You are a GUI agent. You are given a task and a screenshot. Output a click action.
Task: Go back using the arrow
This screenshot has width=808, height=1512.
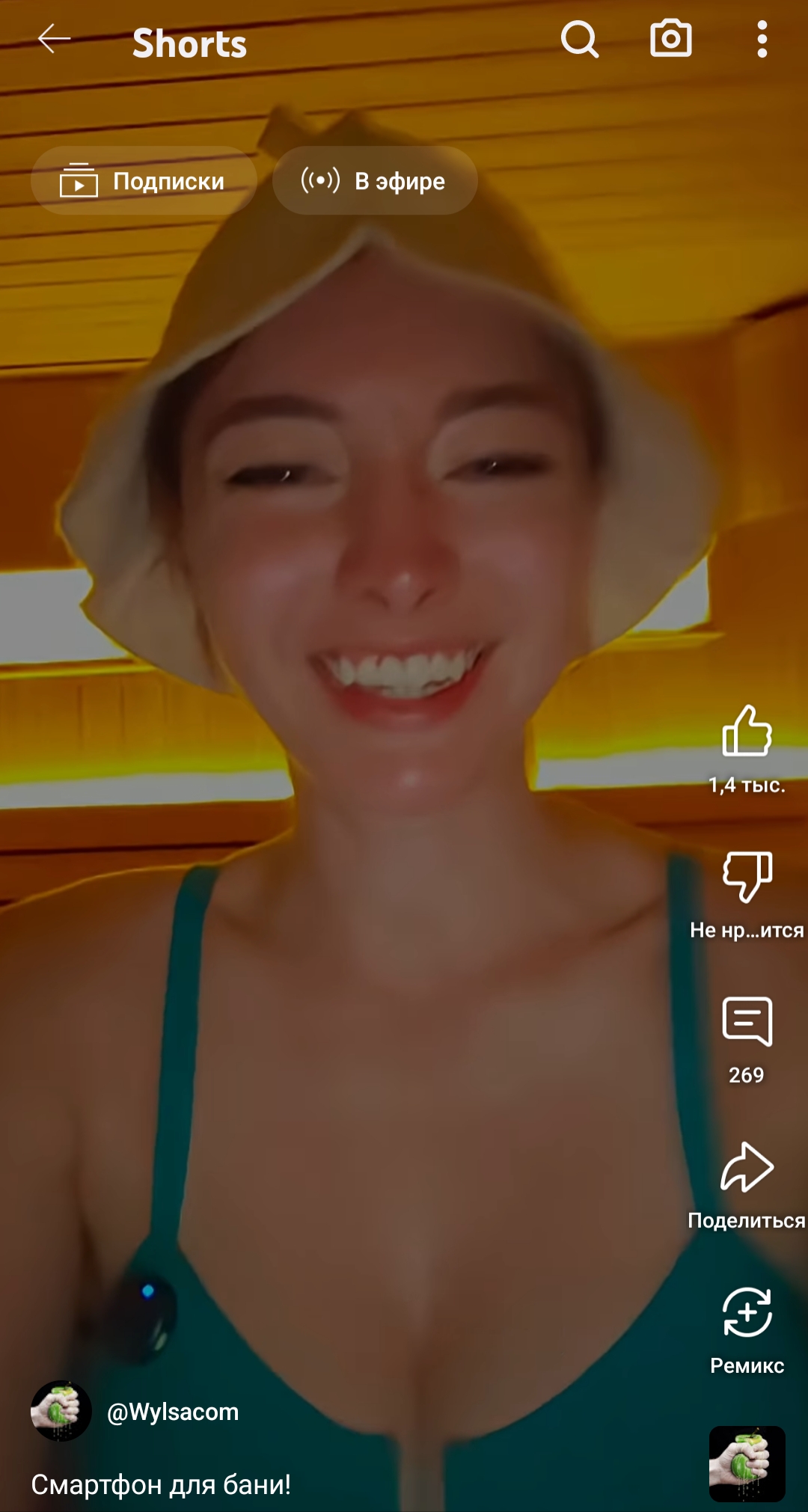point(54,39)
